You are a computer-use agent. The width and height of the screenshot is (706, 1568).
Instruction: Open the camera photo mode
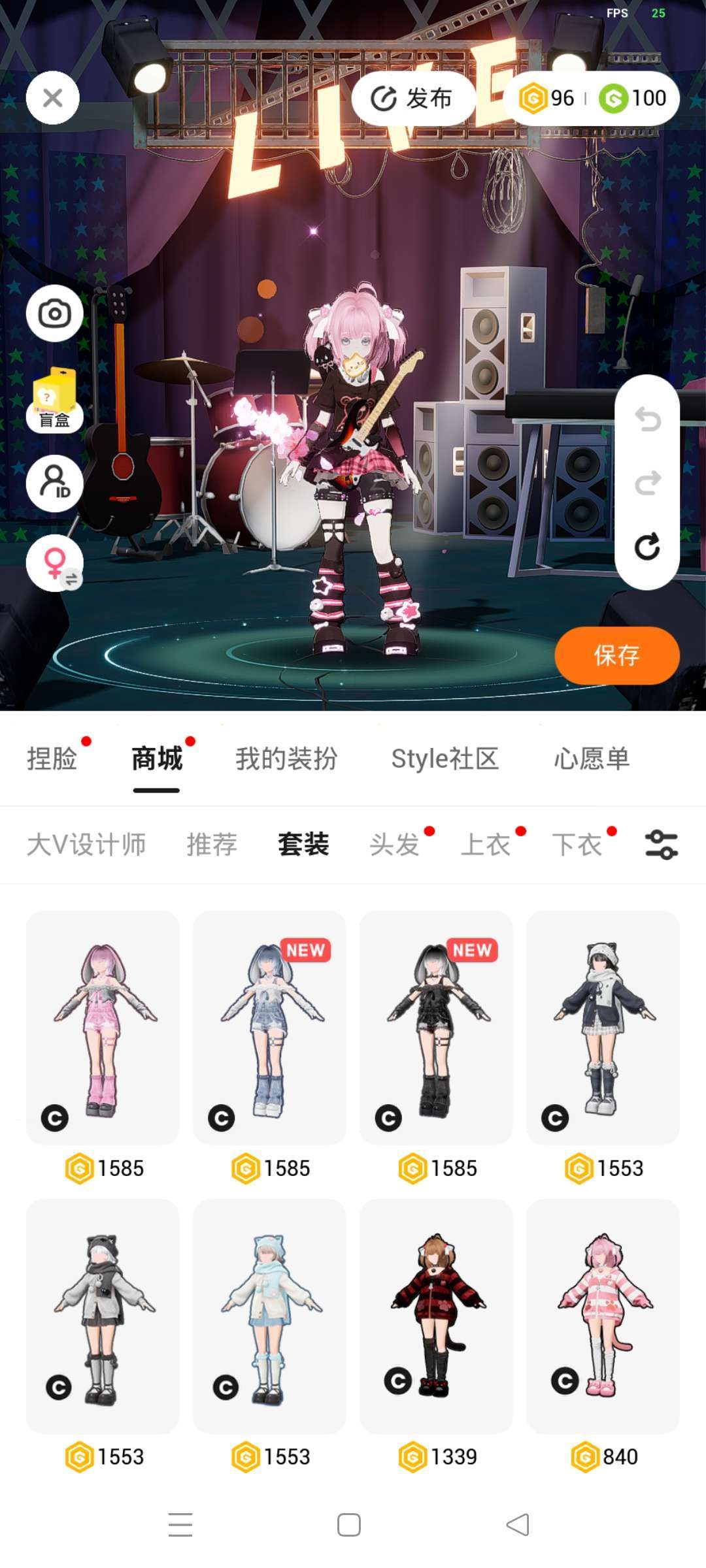pos(54,314)
